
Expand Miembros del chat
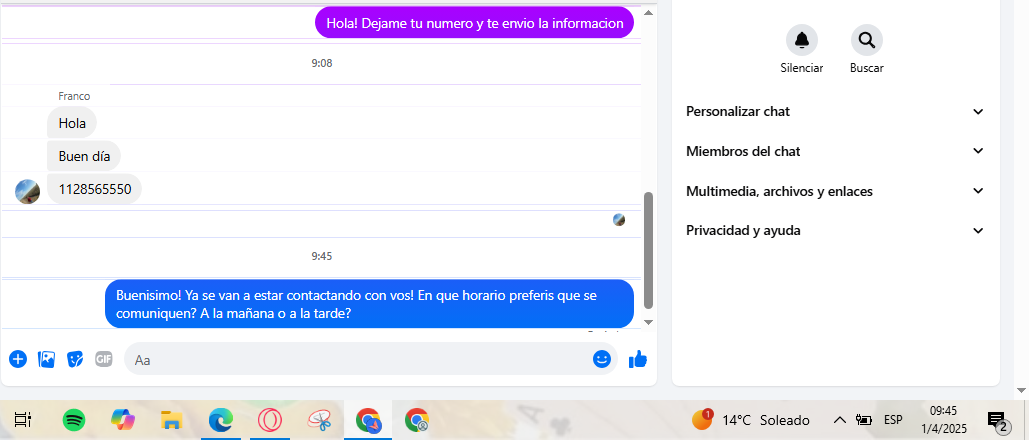click(x=835, y=151)
